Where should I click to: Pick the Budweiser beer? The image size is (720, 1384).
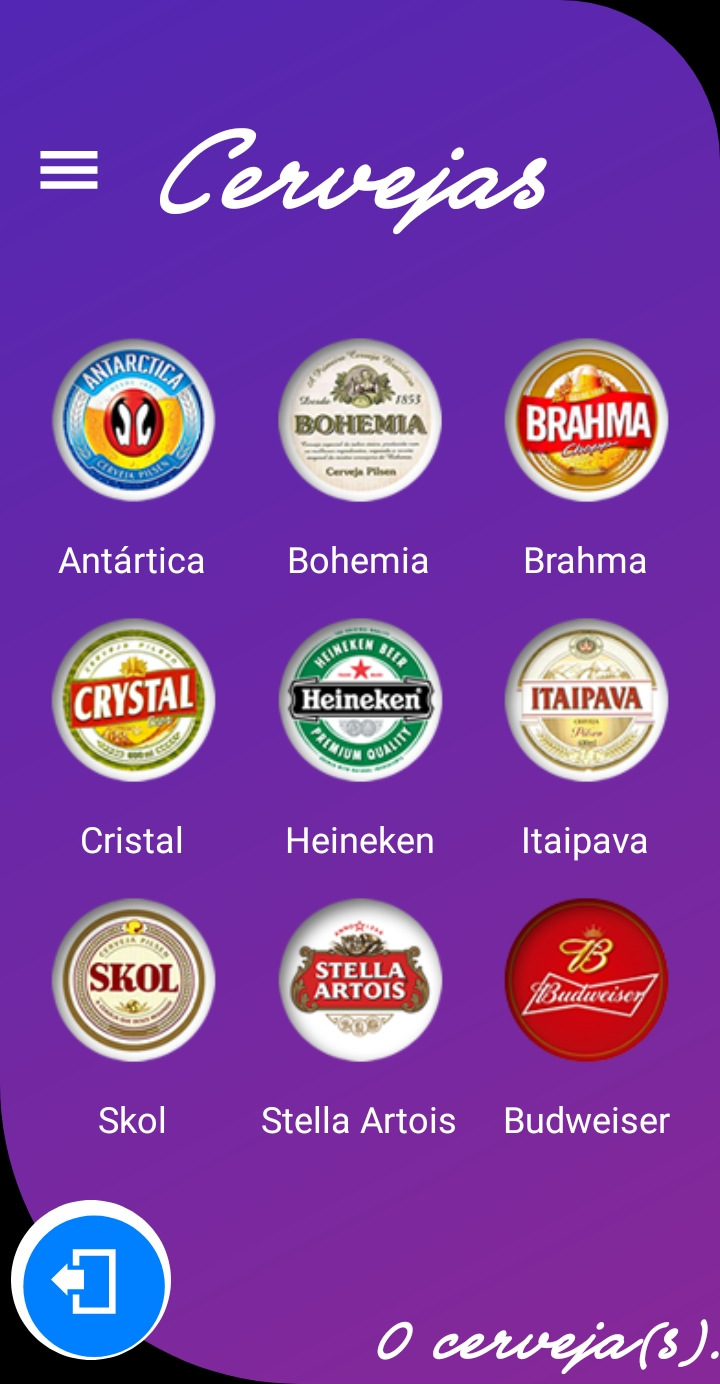(586, 980)
